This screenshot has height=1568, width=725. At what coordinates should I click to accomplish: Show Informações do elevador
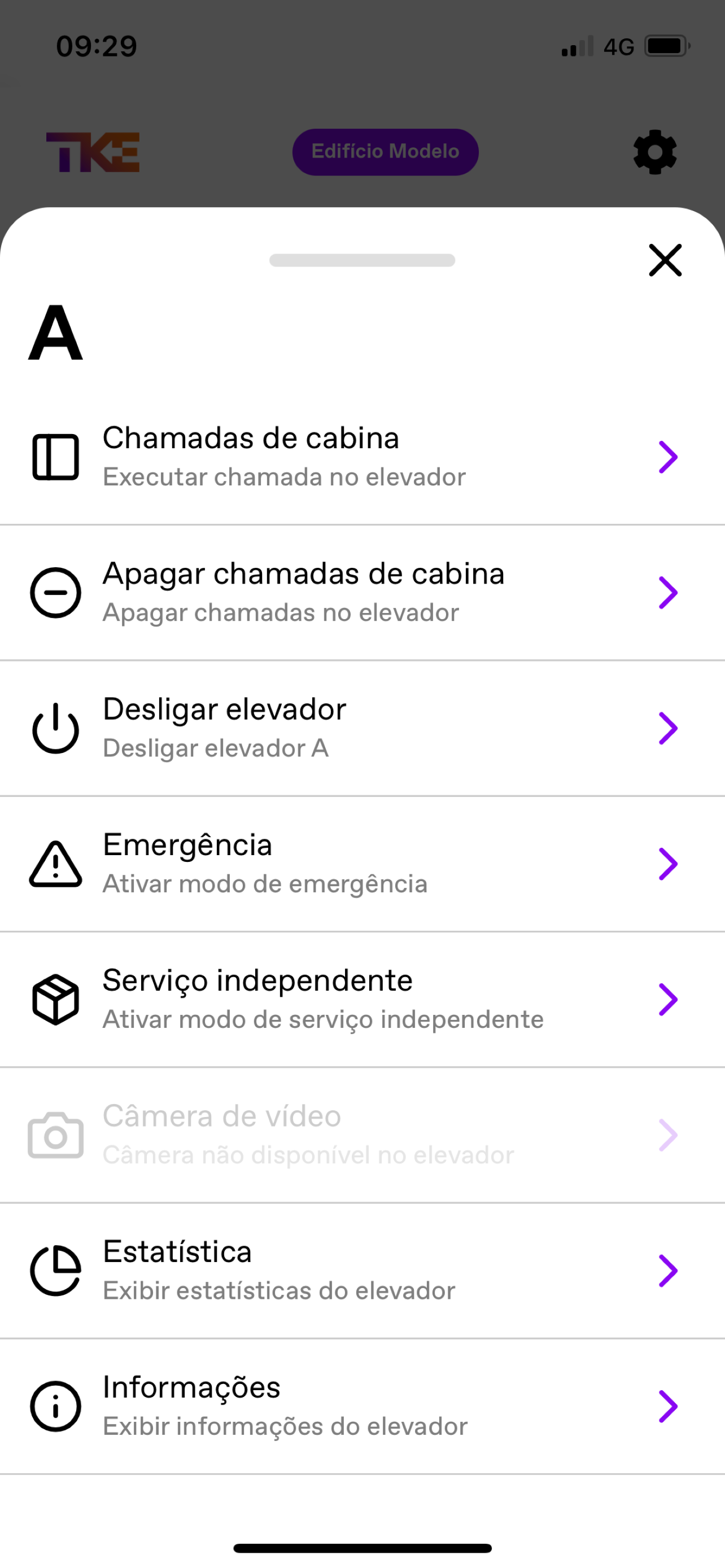tap(362, 1406)
